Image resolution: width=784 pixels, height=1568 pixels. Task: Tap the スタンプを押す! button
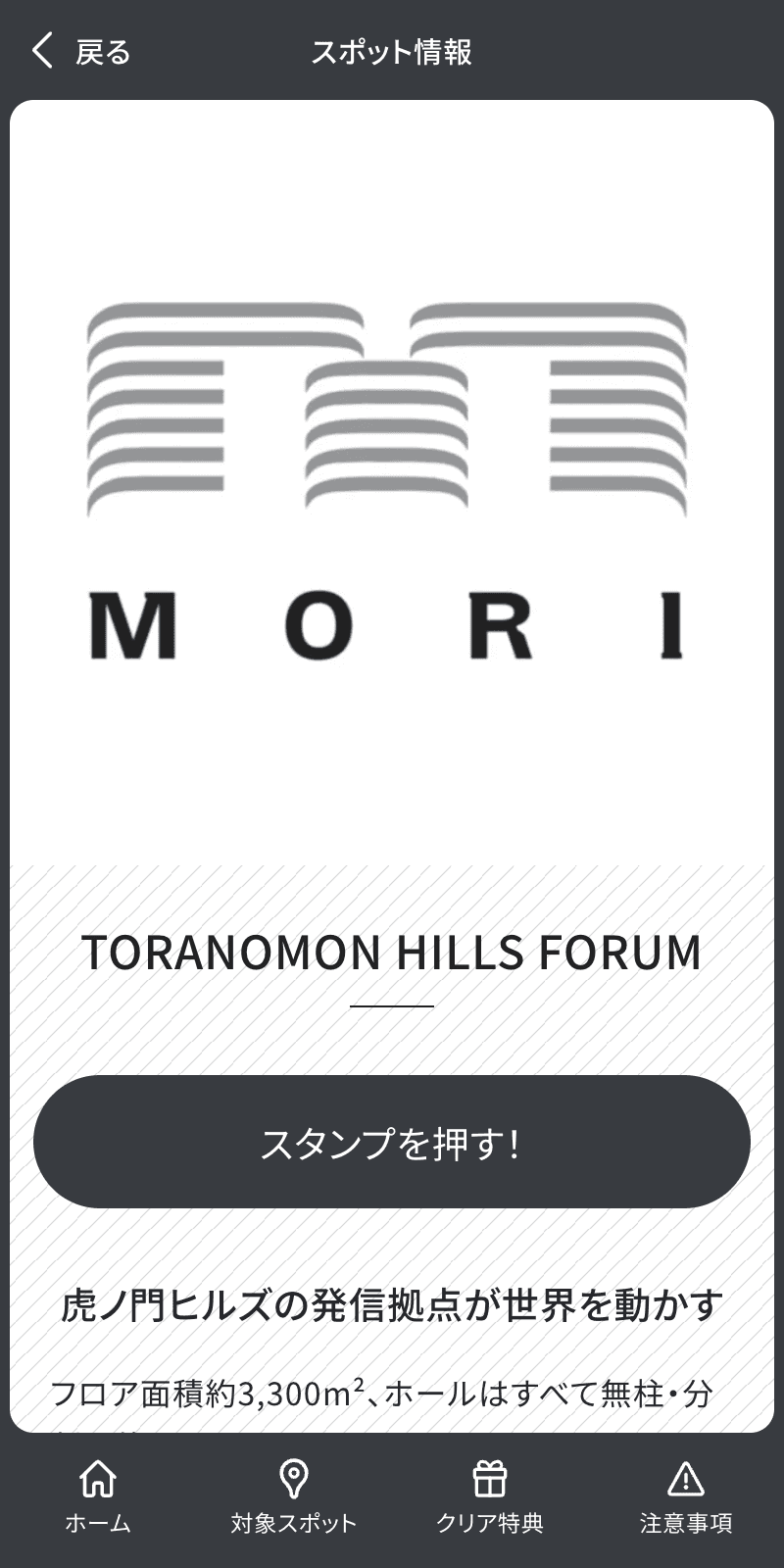click(x=392, y=1142)
